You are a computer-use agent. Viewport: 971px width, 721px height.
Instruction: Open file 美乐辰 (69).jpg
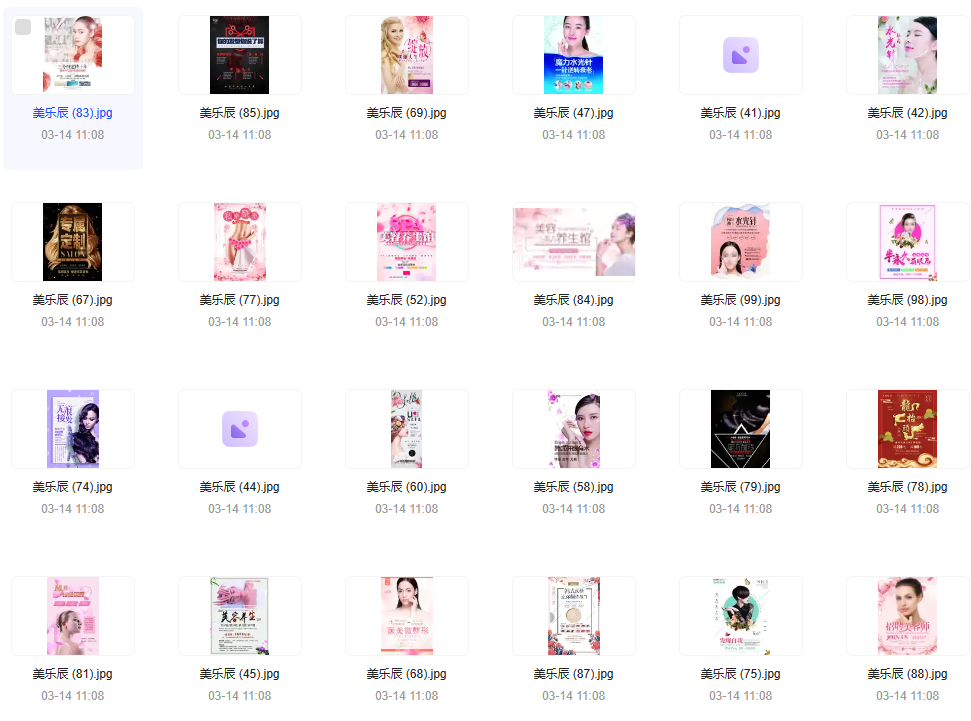pyautogui.click(x=407, y=55)
